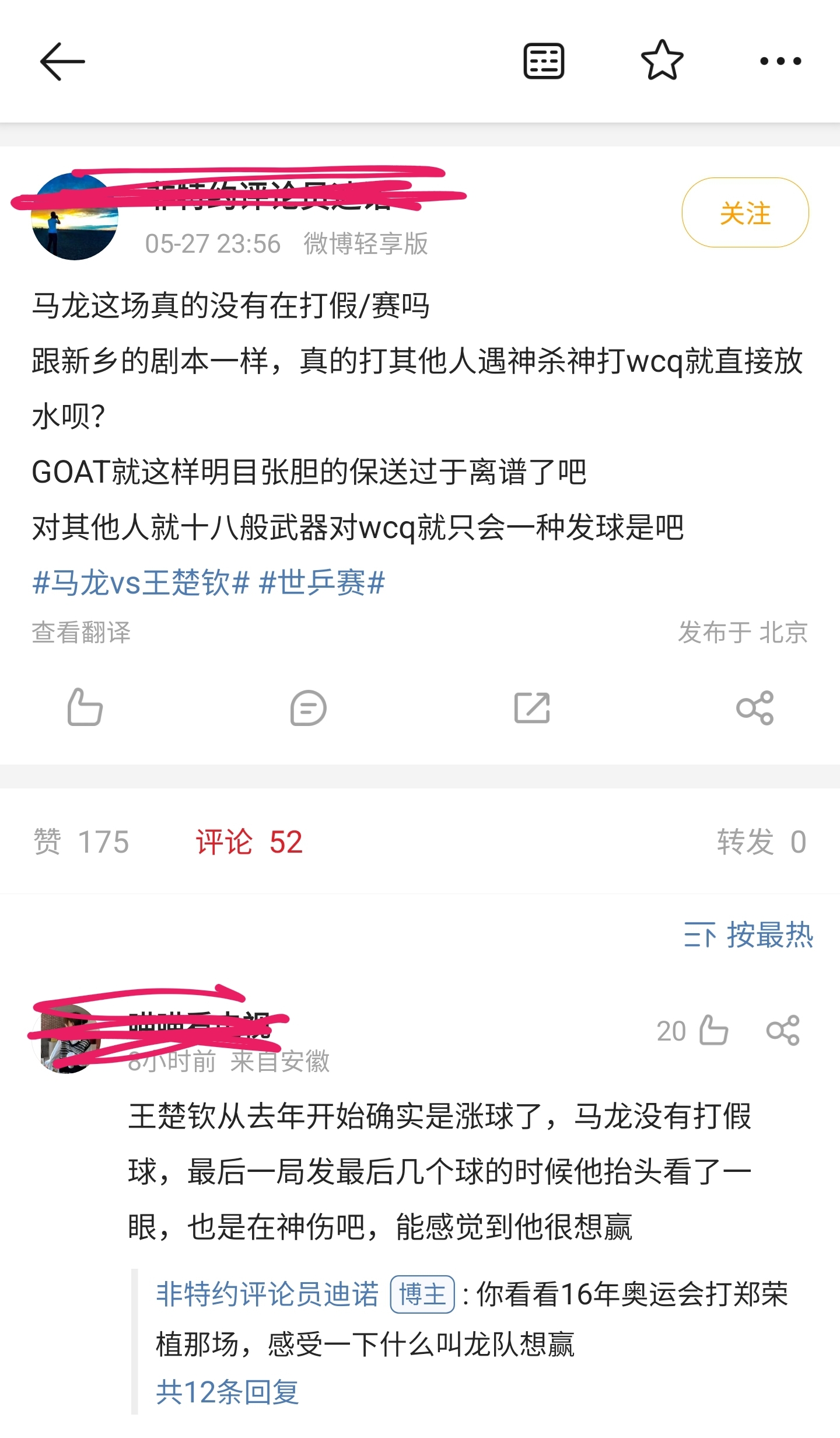Like the post with the thumbs-up icon
Viewport: 840px width, 1438px height.
click(86, 709)
